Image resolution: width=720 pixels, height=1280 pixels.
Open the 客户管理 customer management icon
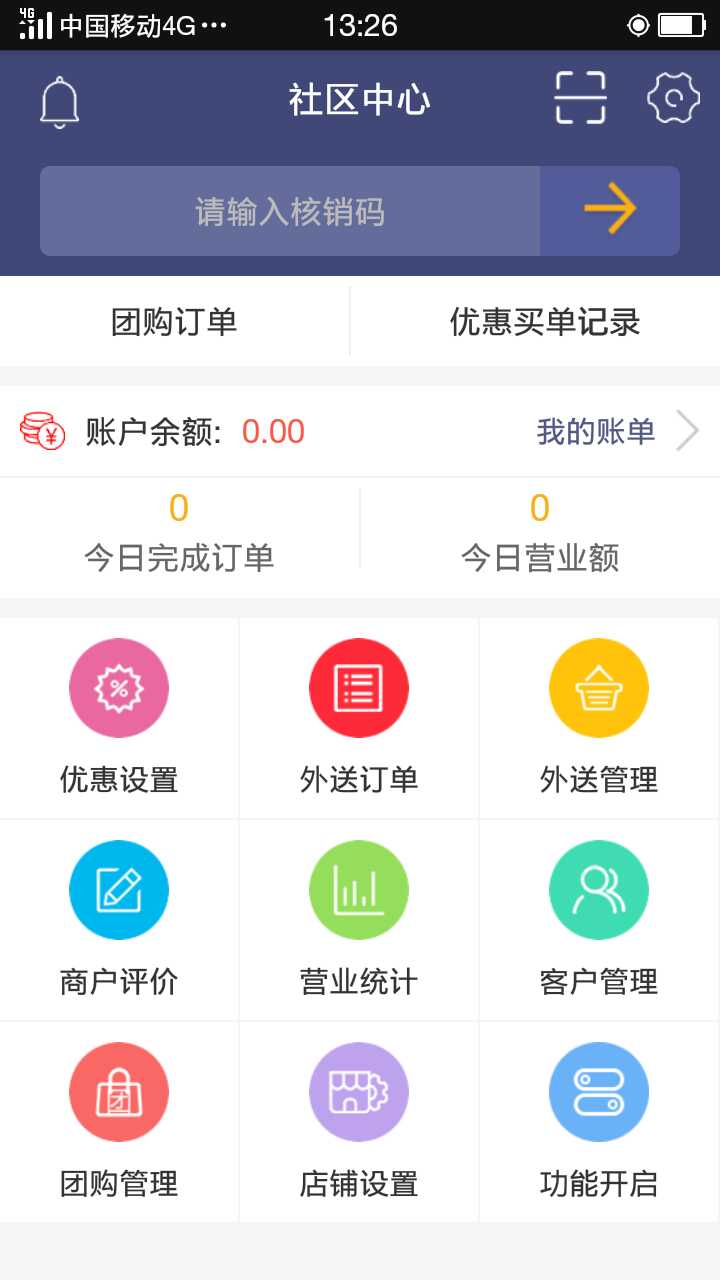[x=598, y=889]
